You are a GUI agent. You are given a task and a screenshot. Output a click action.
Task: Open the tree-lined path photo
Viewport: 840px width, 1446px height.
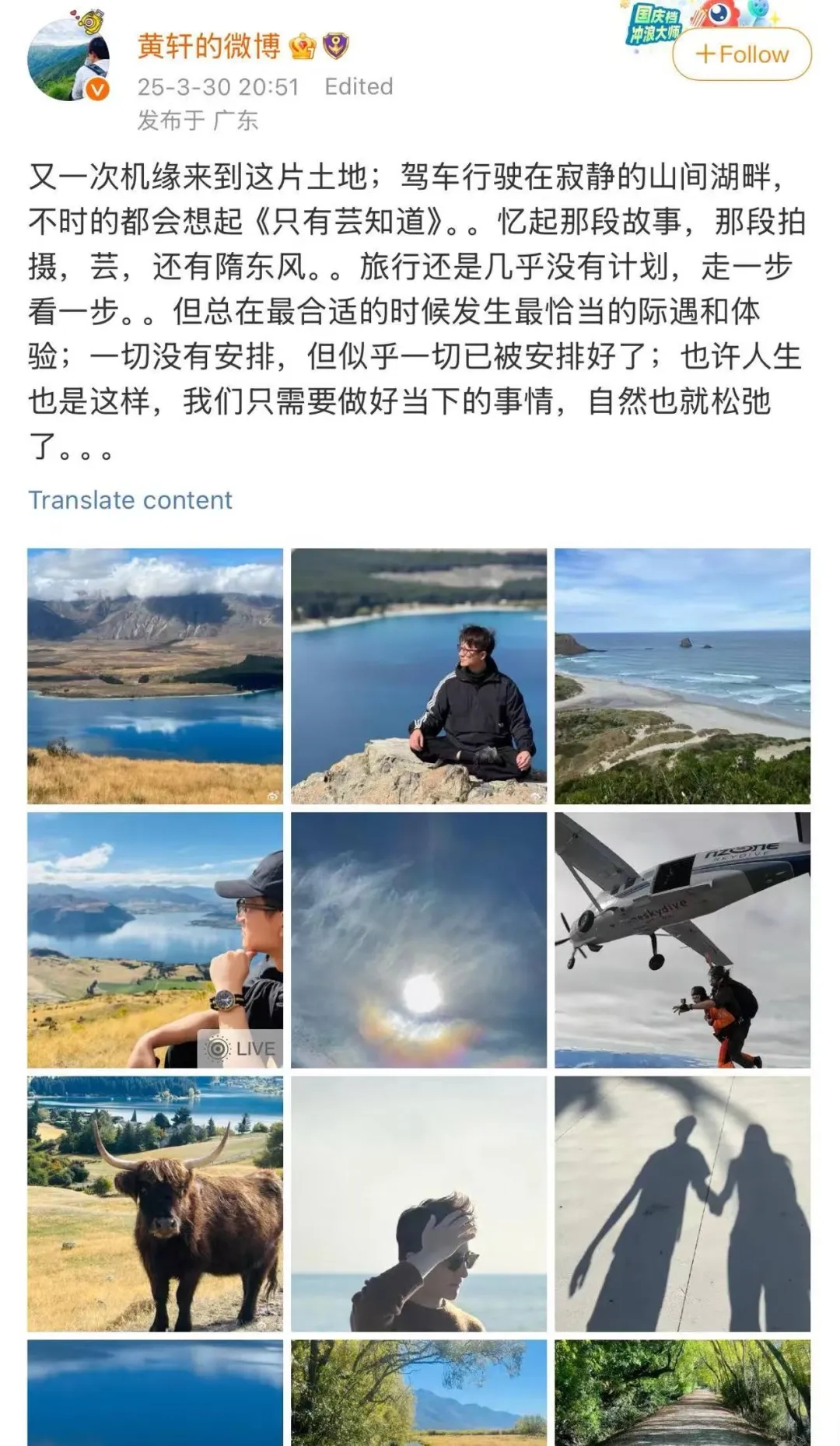(x=682, y=1394)
